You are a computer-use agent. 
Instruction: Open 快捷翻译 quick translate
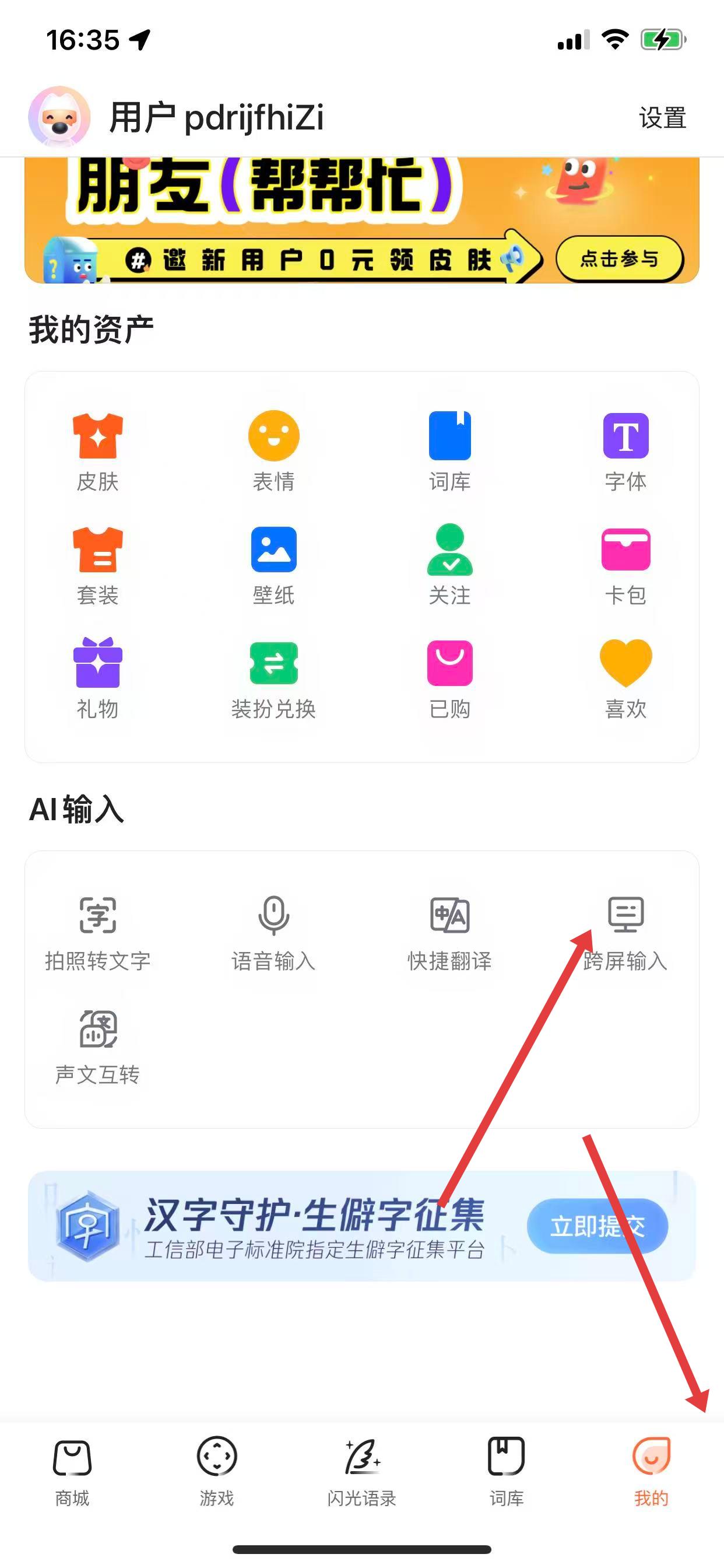(449, 932)
